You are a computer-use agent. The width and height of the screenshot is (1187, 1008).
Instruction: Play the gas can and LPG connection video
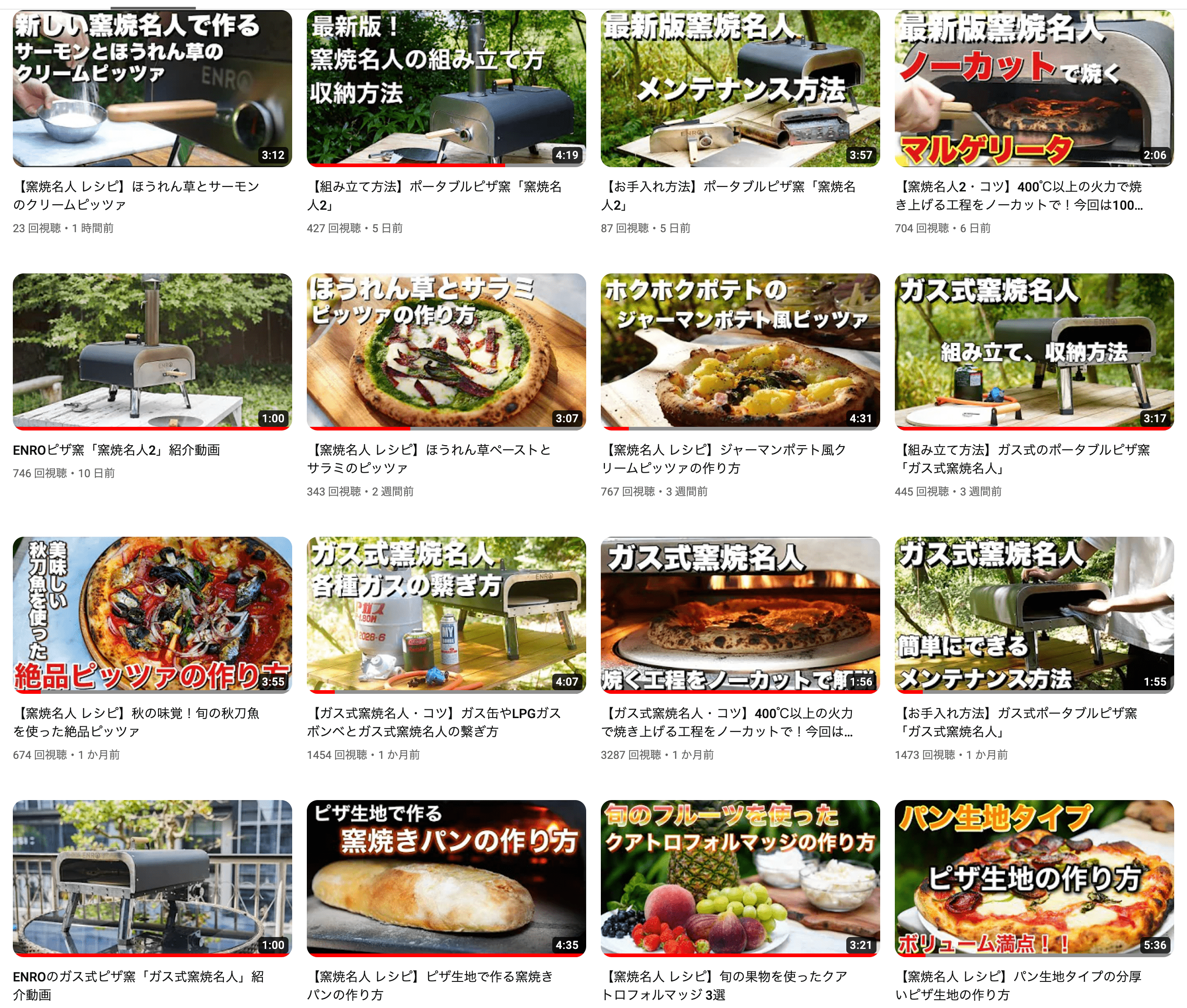(x=446, y=615)
